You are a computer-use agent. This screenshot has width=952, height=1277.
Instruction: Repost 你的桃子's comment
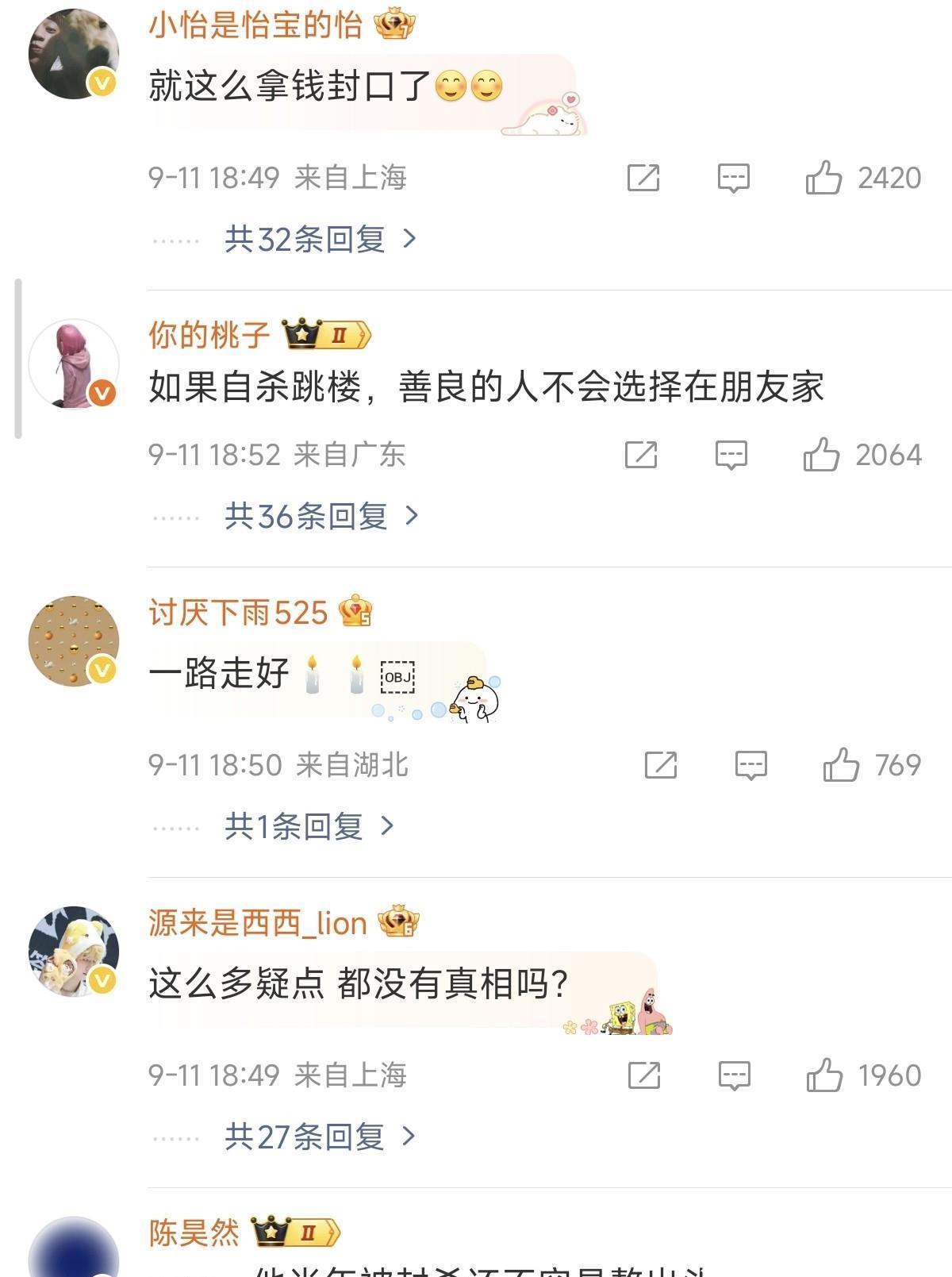click(641, 456)
